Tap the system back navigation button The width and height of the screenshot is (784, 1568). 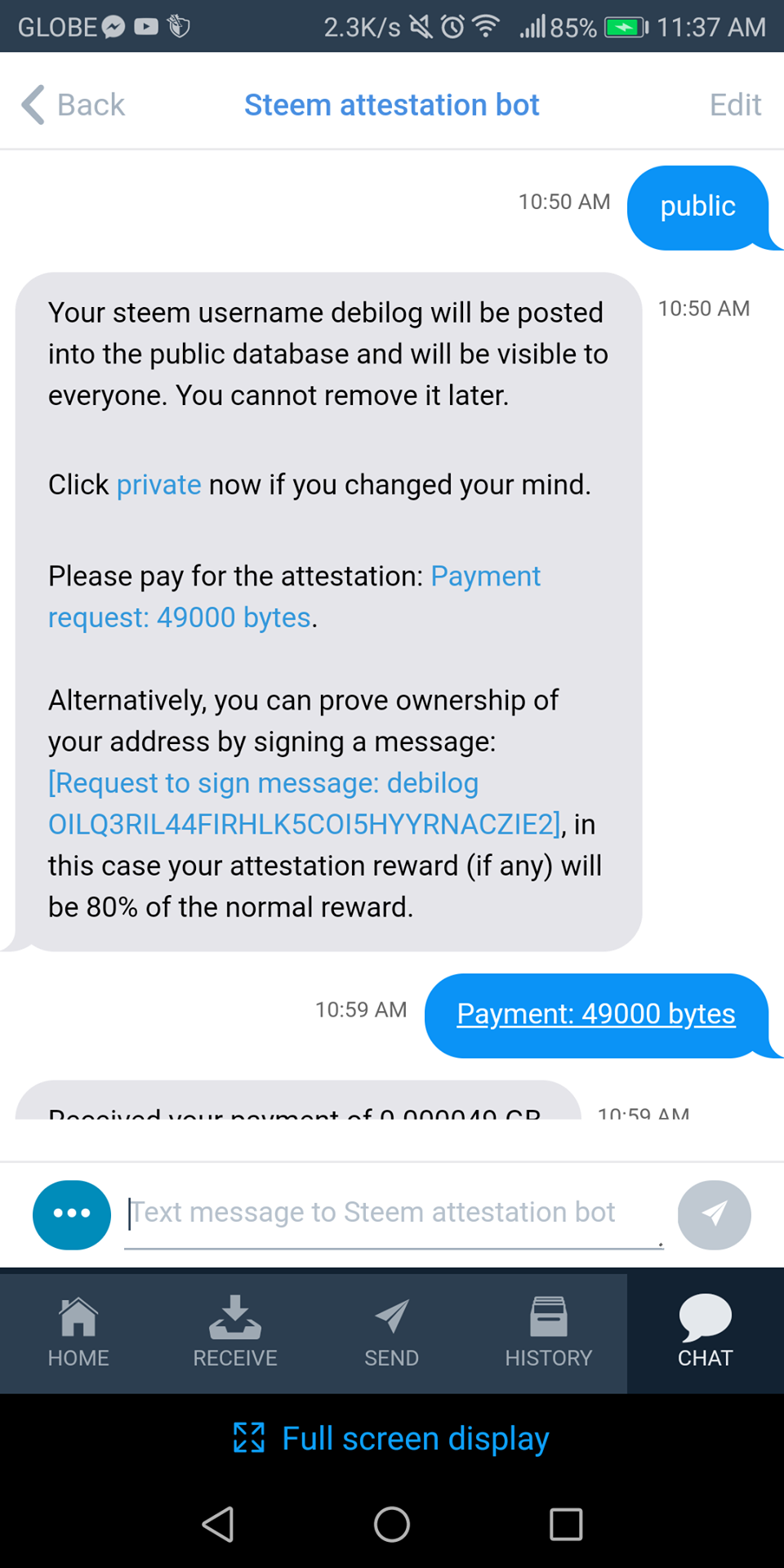pos(218,1524)
